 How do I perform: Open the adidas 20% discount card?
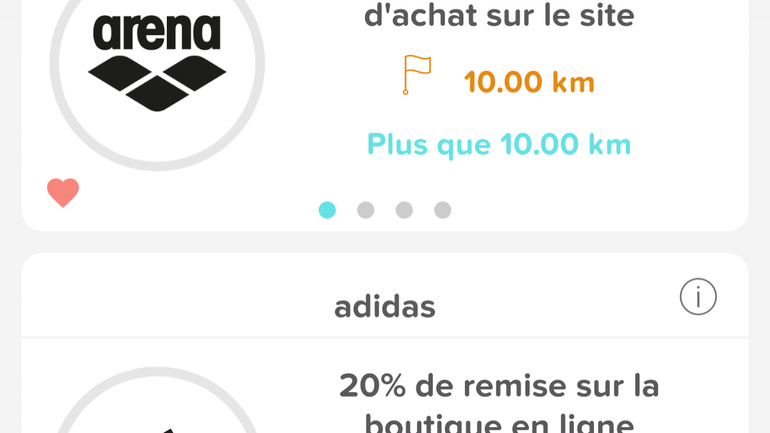(x=498, y=400)
